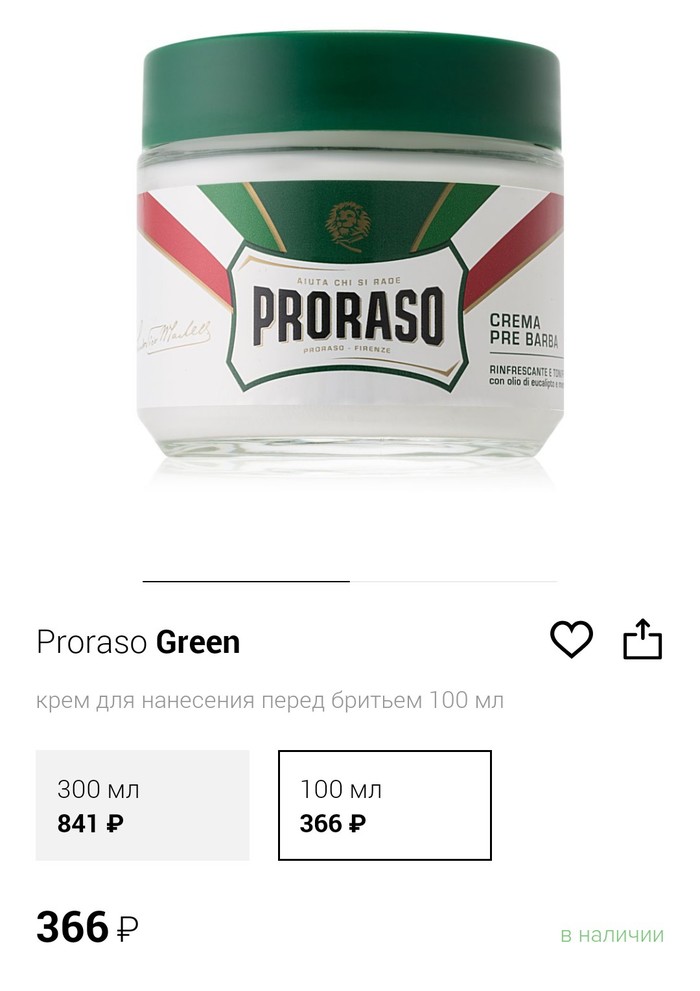Image resolution: width=700 pixels, height=991 pixels.
Task: Open the Proraso cream jar photo
Action: 350,260
